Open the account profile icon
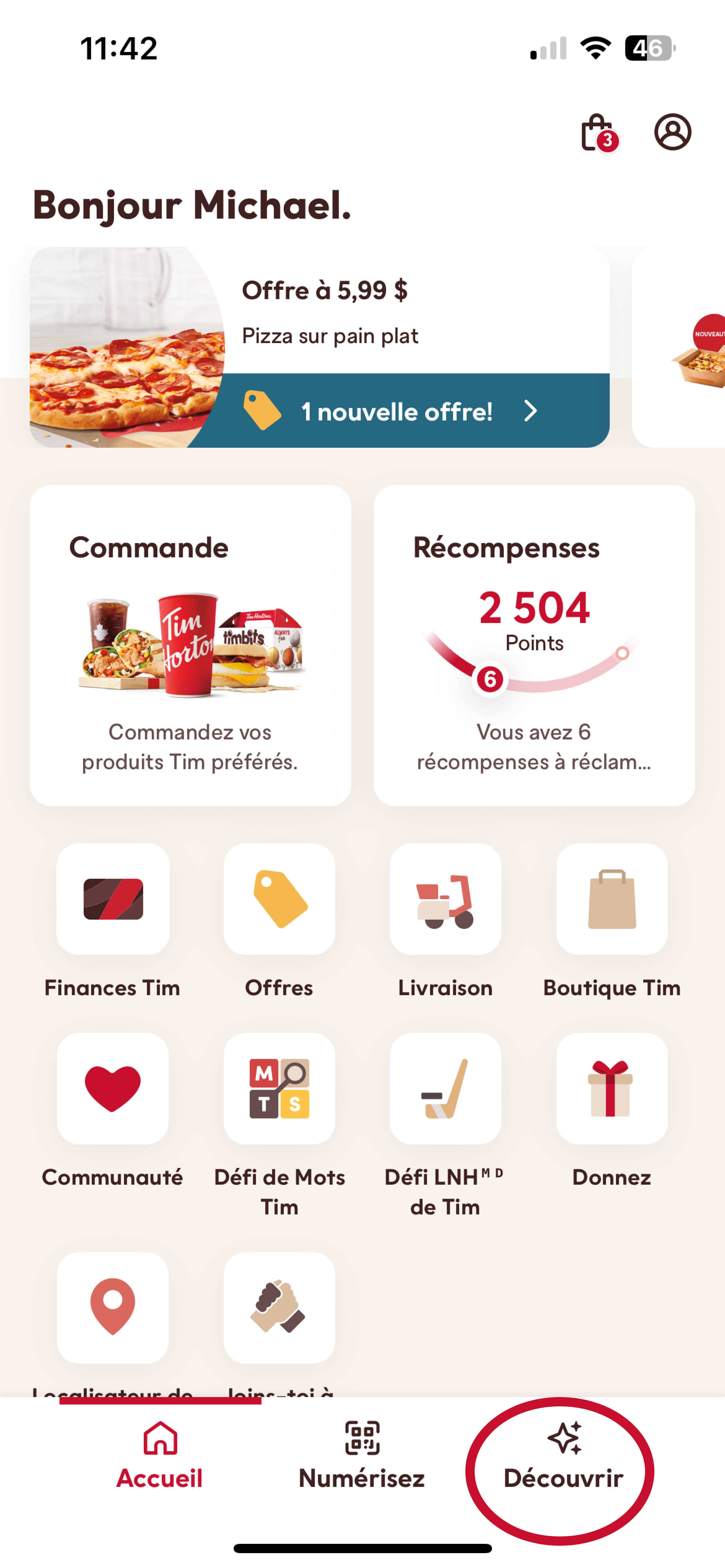725x1568 pixels. (x=673, y=132)
